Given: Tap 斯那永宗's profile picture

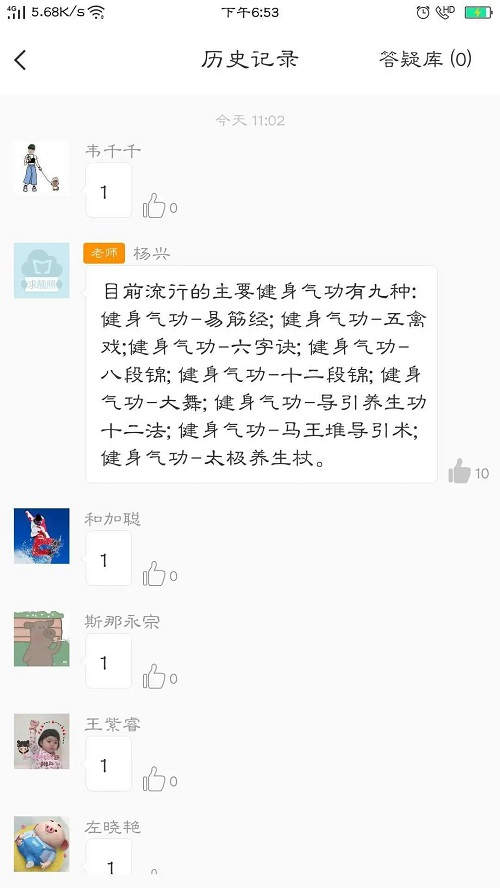Looking at the screenshot, I should [42, 639].
